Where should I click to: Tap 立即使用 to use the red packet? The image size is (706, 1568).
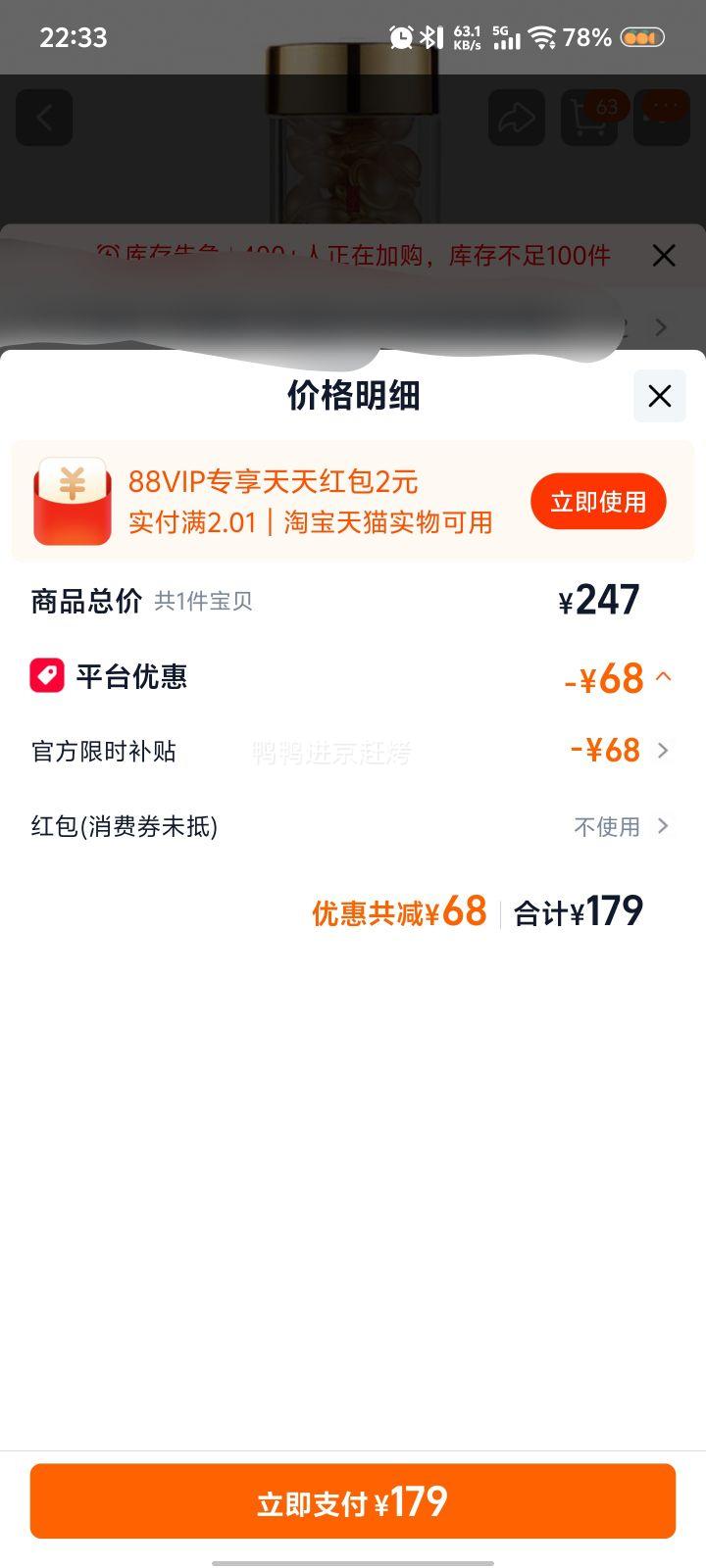pyautogui.click(x=598, y=501)
